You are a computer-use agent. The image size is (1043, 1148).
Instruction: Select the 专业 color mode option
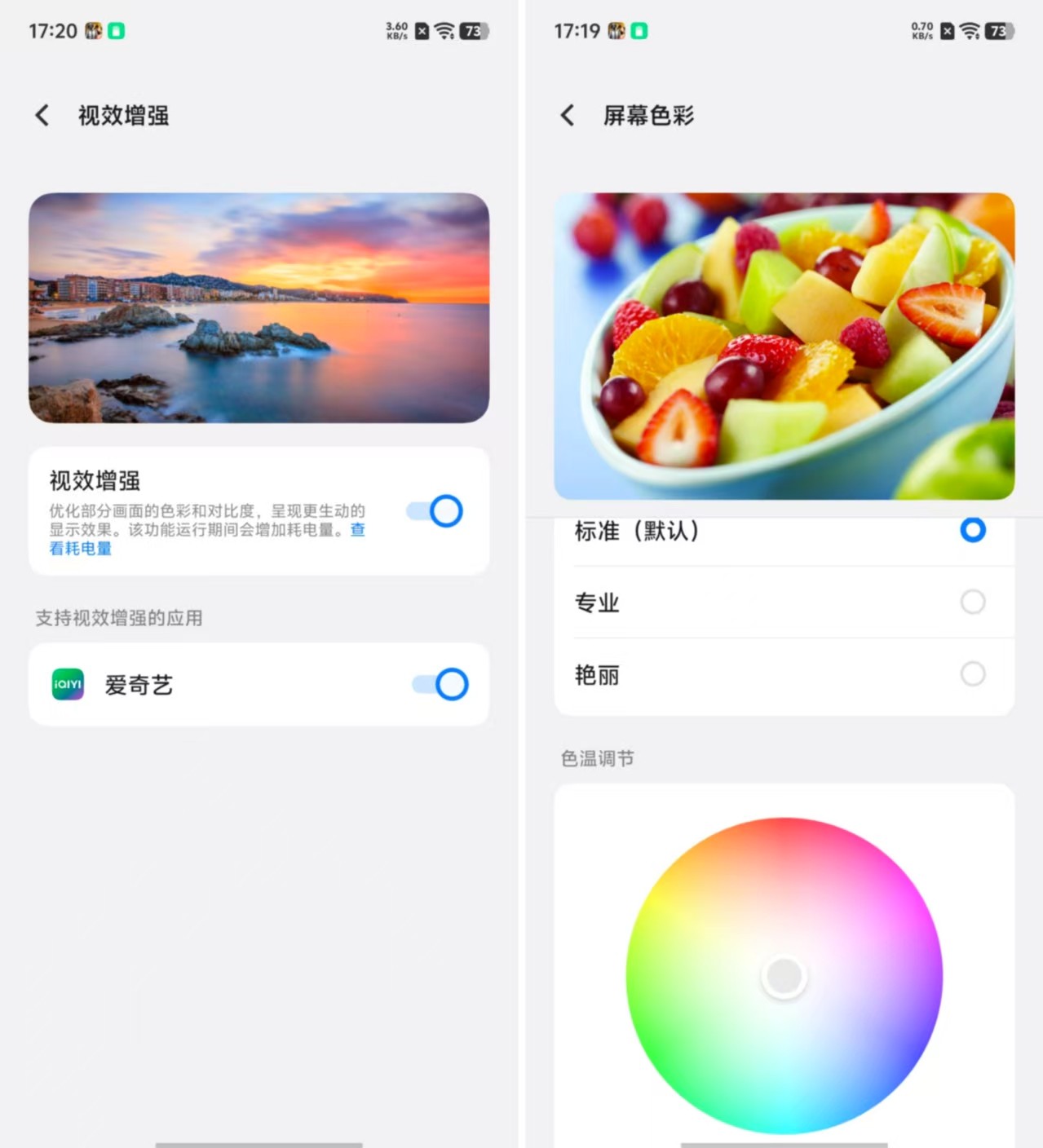click(x=972, y=603)
